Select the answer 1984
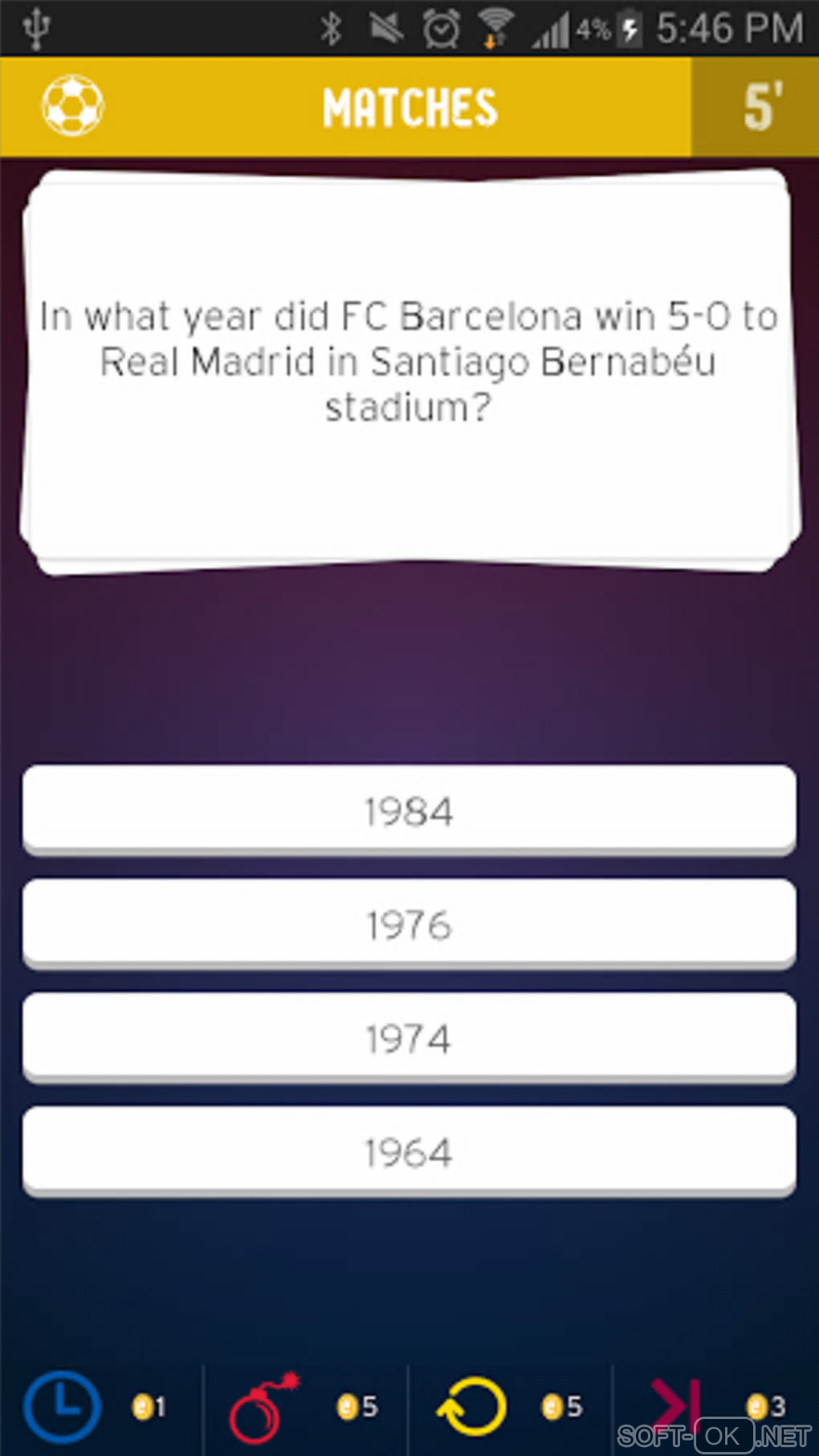The width and height of the screenshot is (819, 1456). pyautogui.click(x=409, y=810)
